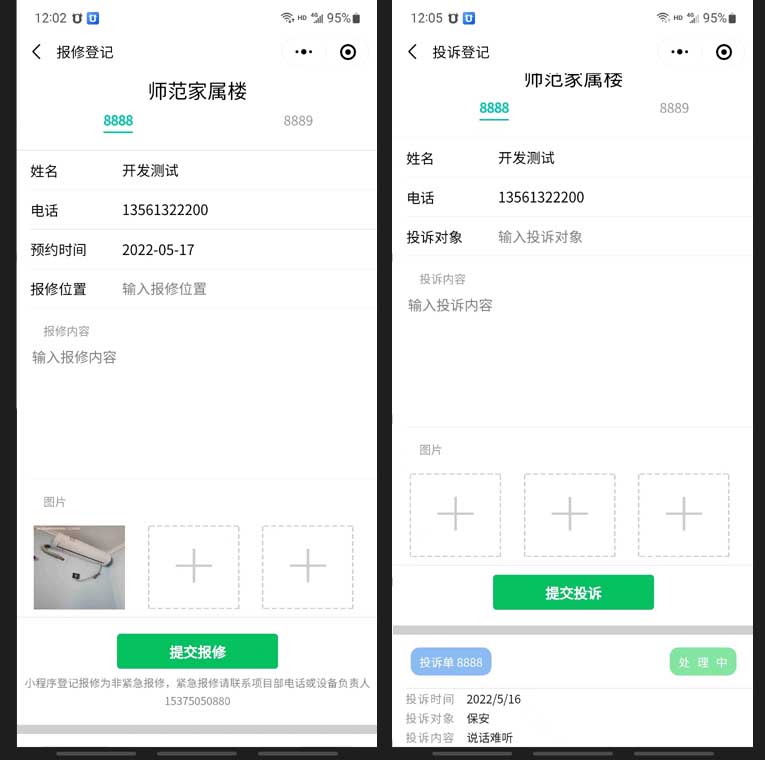This screenshot has width=765, height=760.
Task: Enter text in 输入投诉内容 area
Action: [570, 350]
